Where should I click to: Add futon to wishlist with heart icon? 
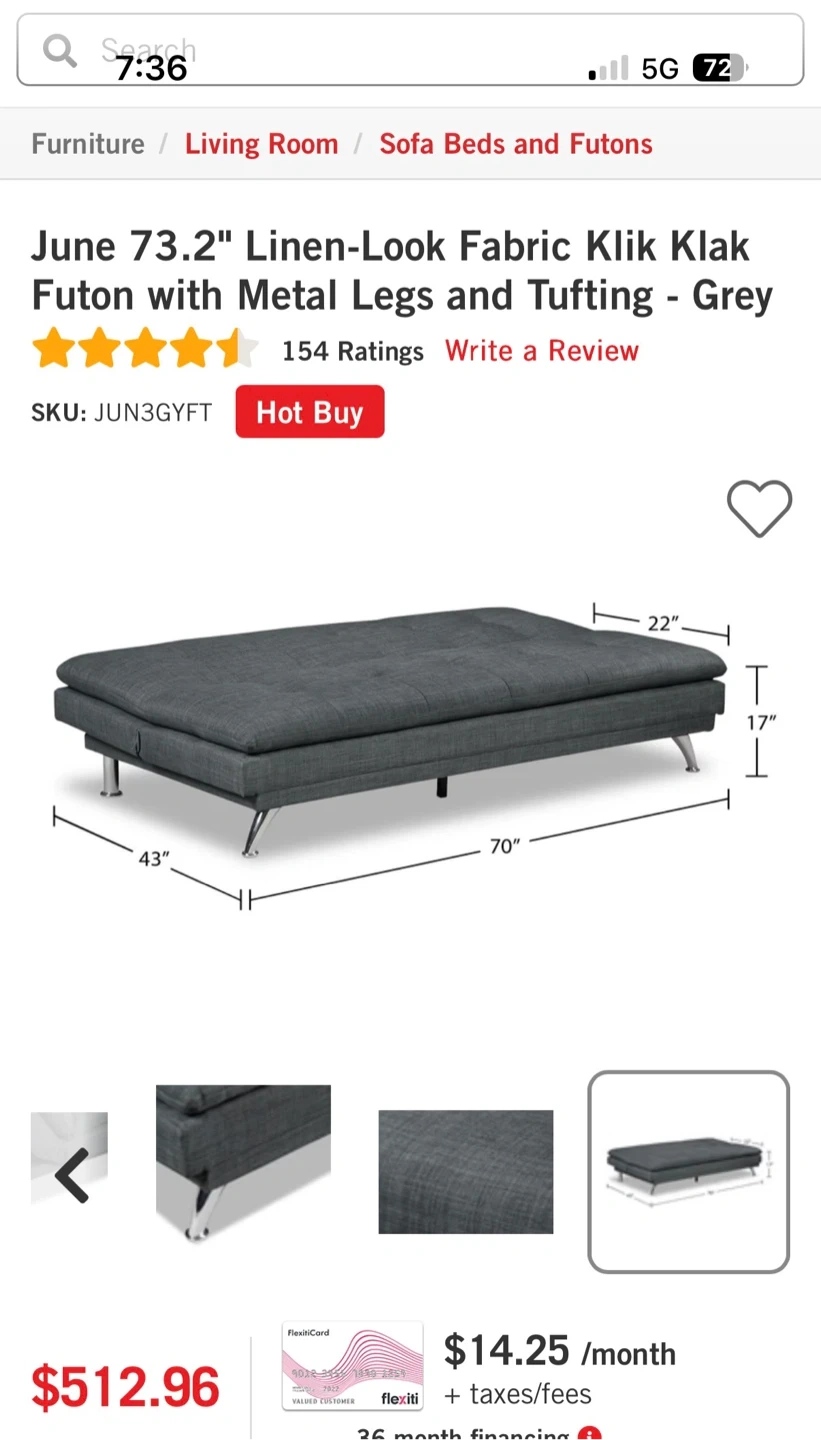coord(759,508)
